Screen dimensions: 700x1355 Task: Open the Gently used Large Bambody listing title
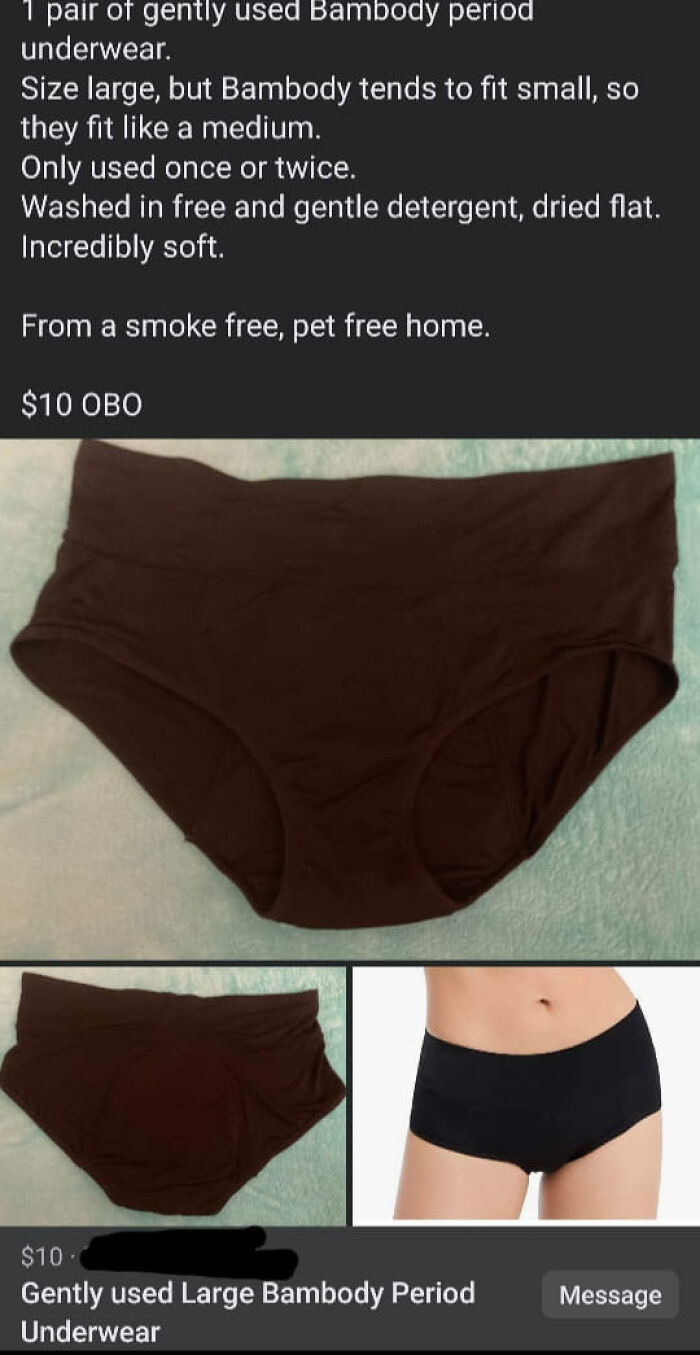click(x=248, y=1311)
